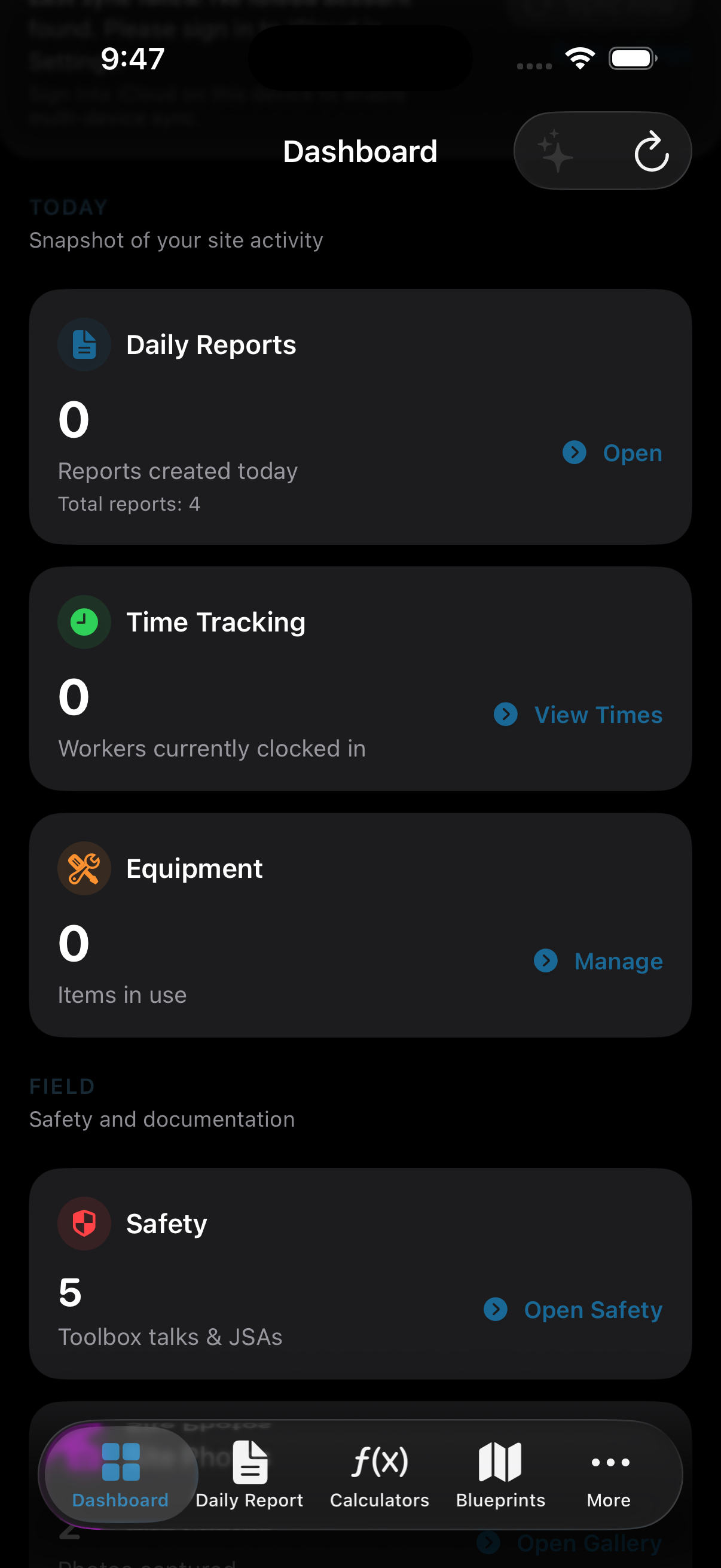Image resolution: width=721 pixels, height=1568 pixels.
Task: Refresh the dashboard data
Action: 652,150
